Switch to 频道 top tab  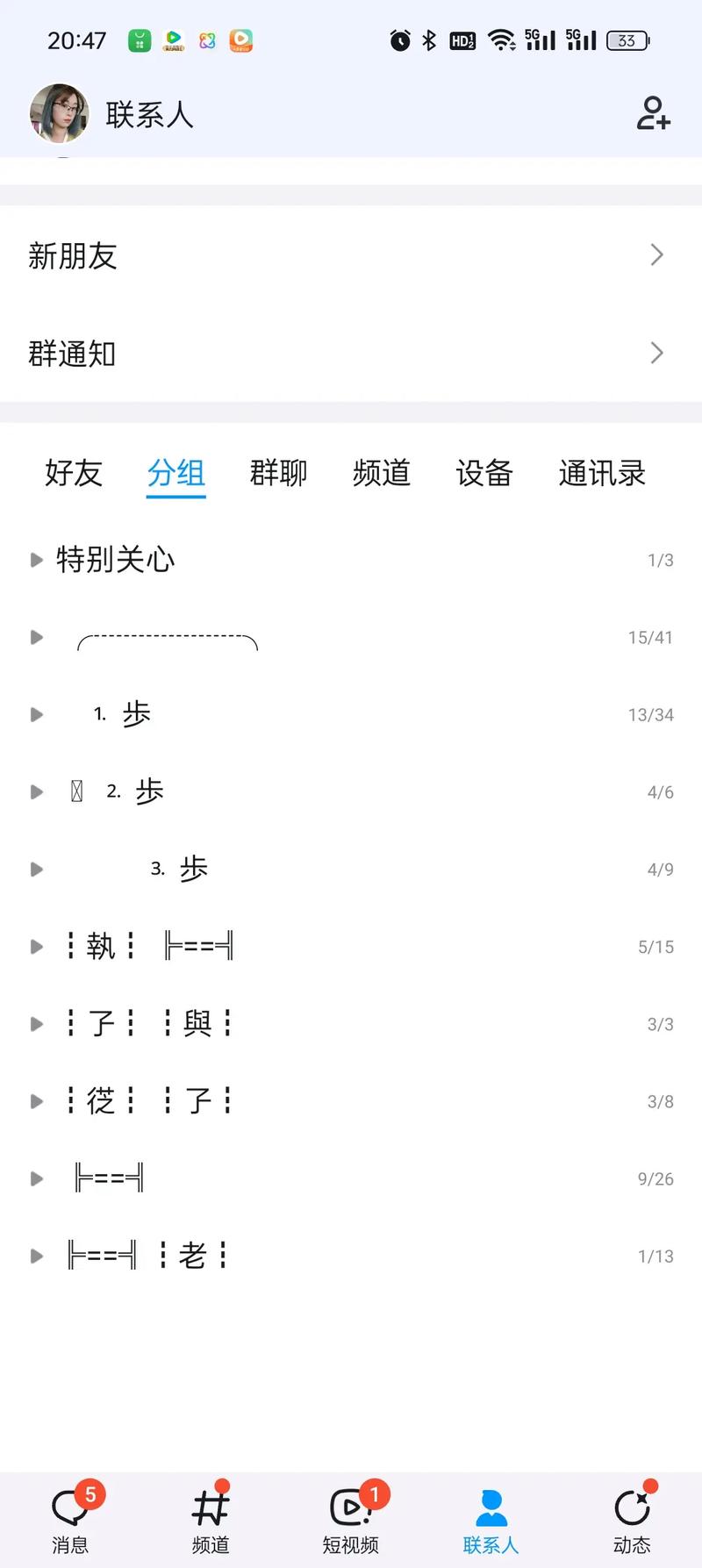click(381, 473)
